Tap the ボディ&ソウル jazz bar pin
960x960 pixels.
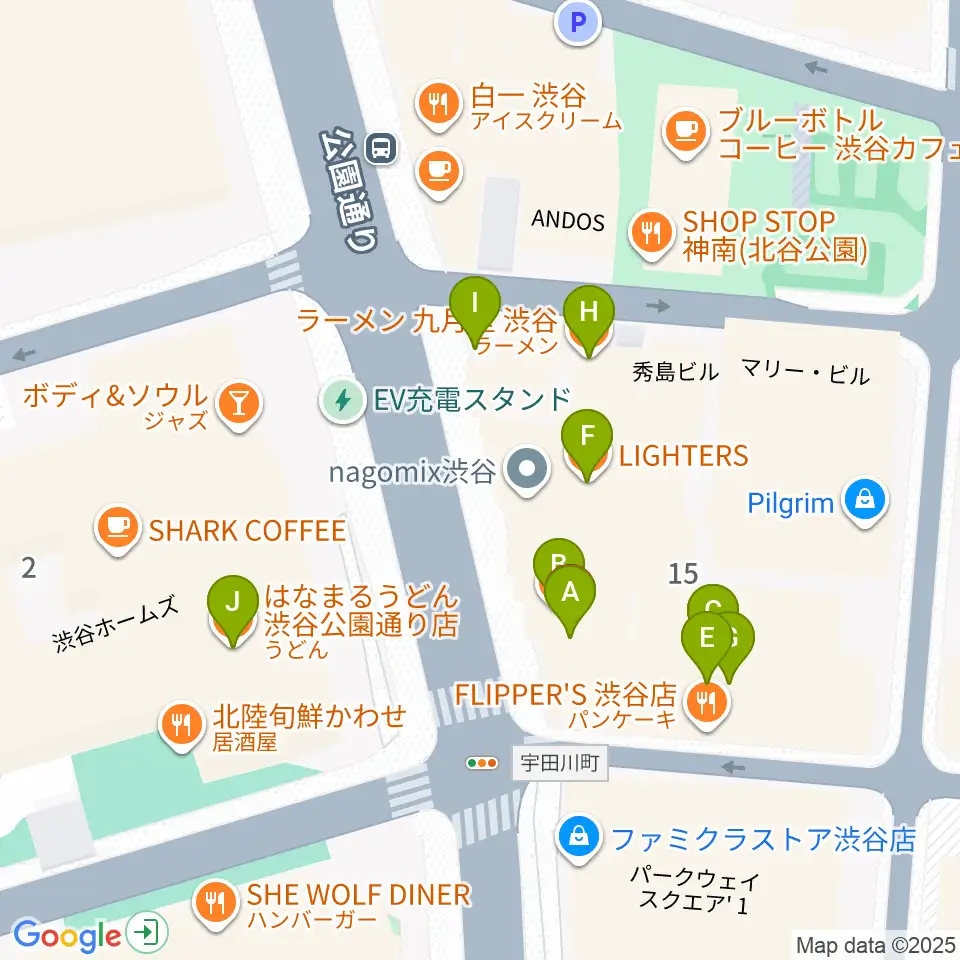tap(239, 405)
